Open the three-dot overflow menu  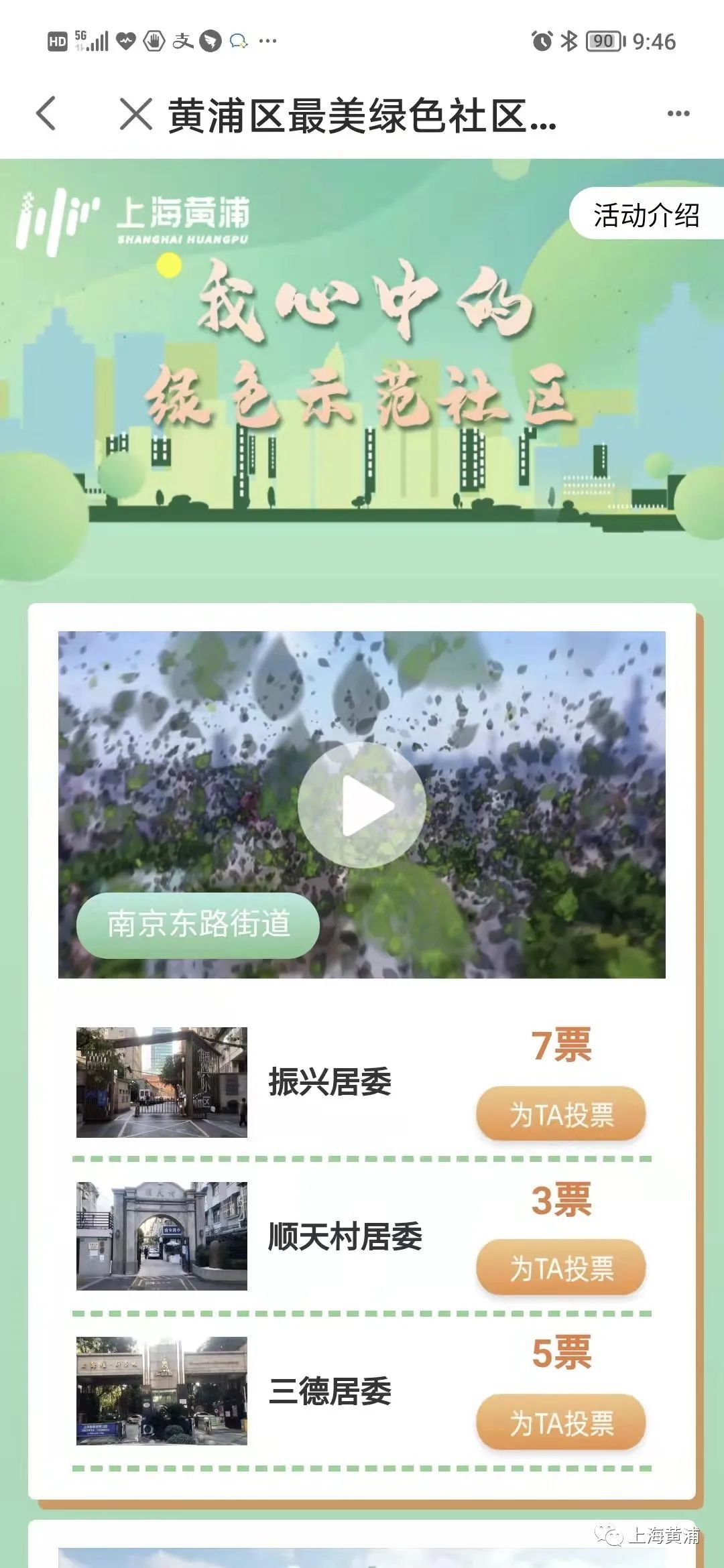click(678, 113)
